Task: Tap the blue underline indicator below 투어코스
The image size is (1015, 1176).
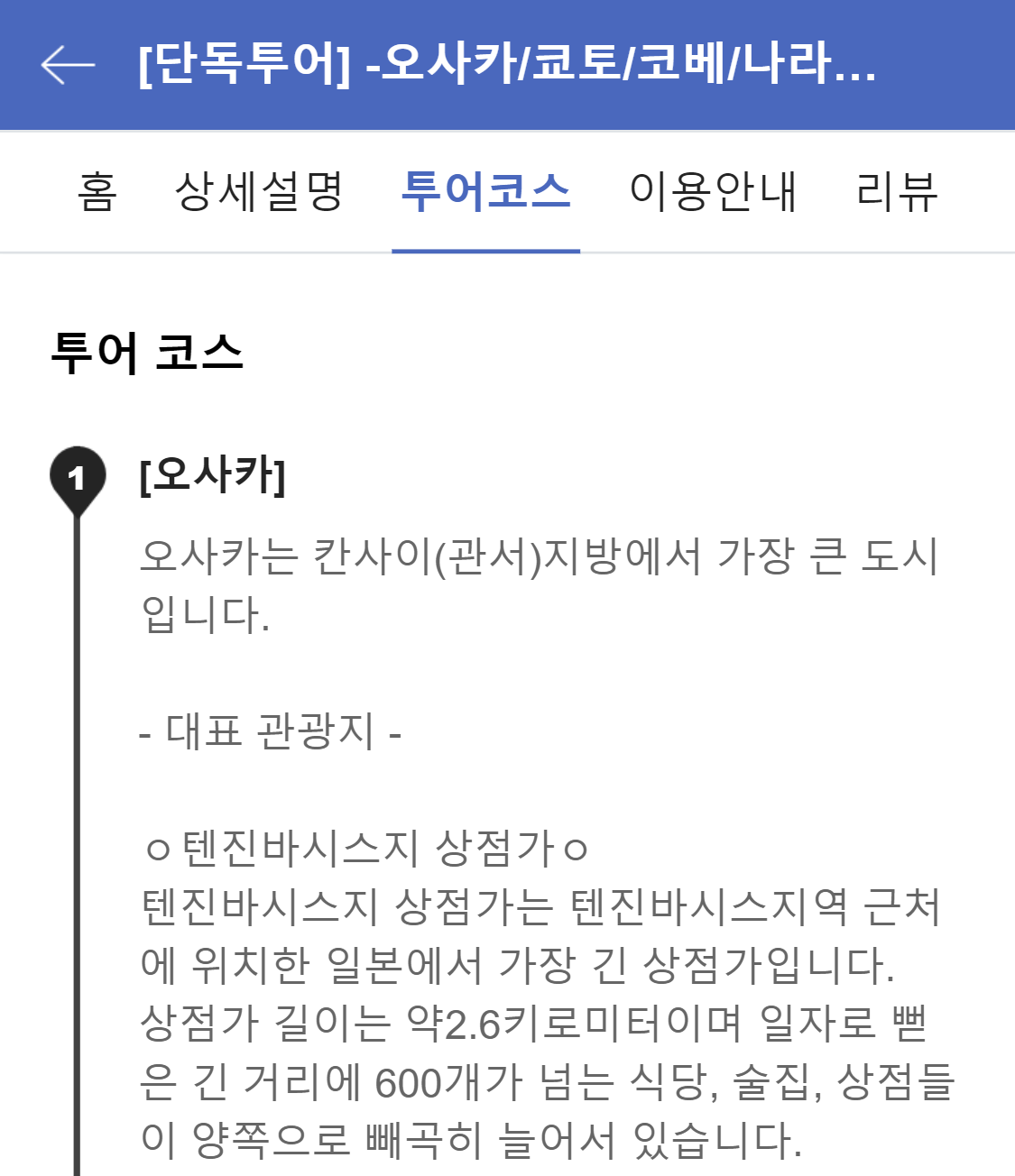Action: 484,250
